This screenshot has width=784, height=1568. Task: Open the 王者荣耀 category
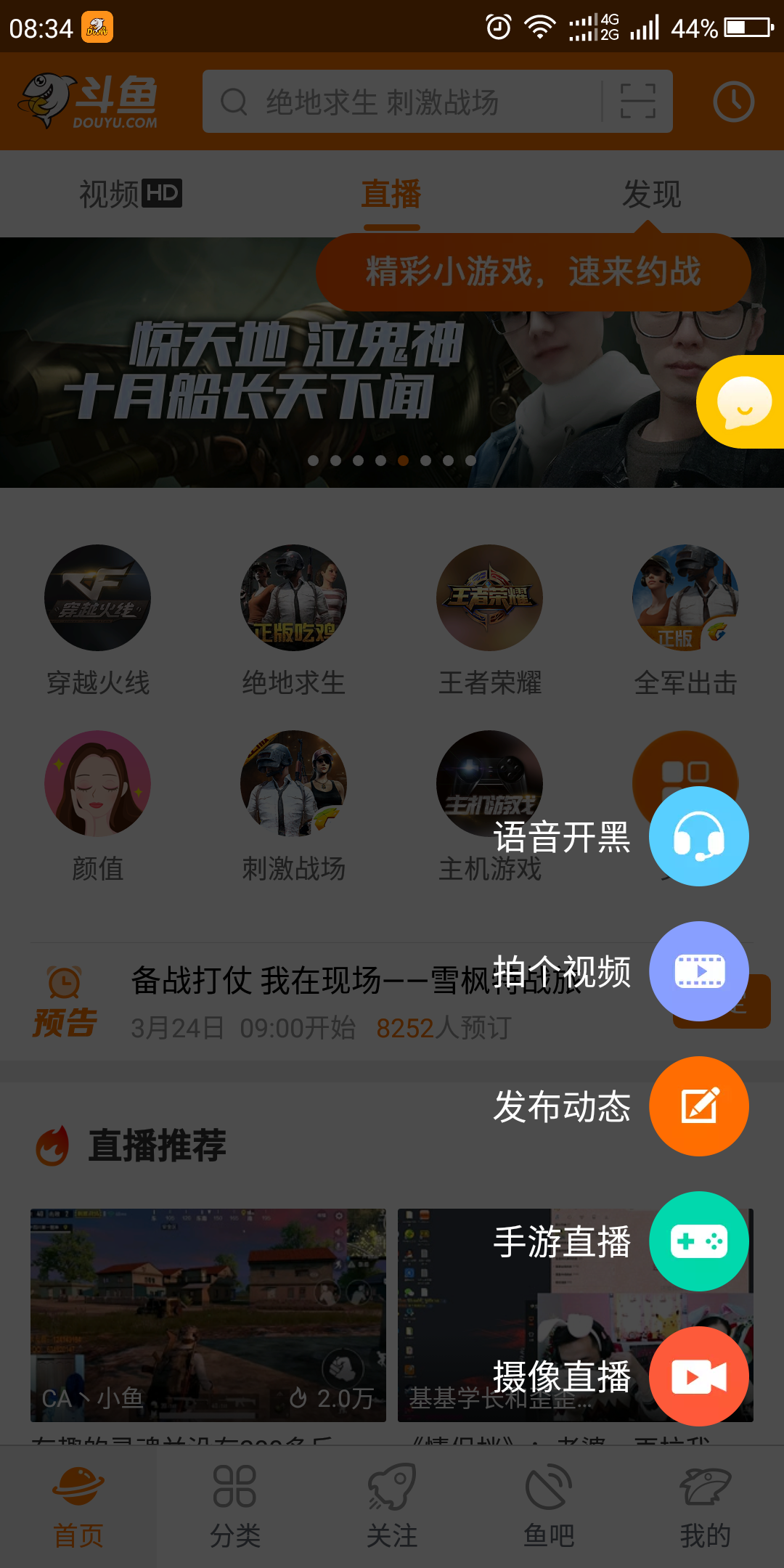[490, 621]
